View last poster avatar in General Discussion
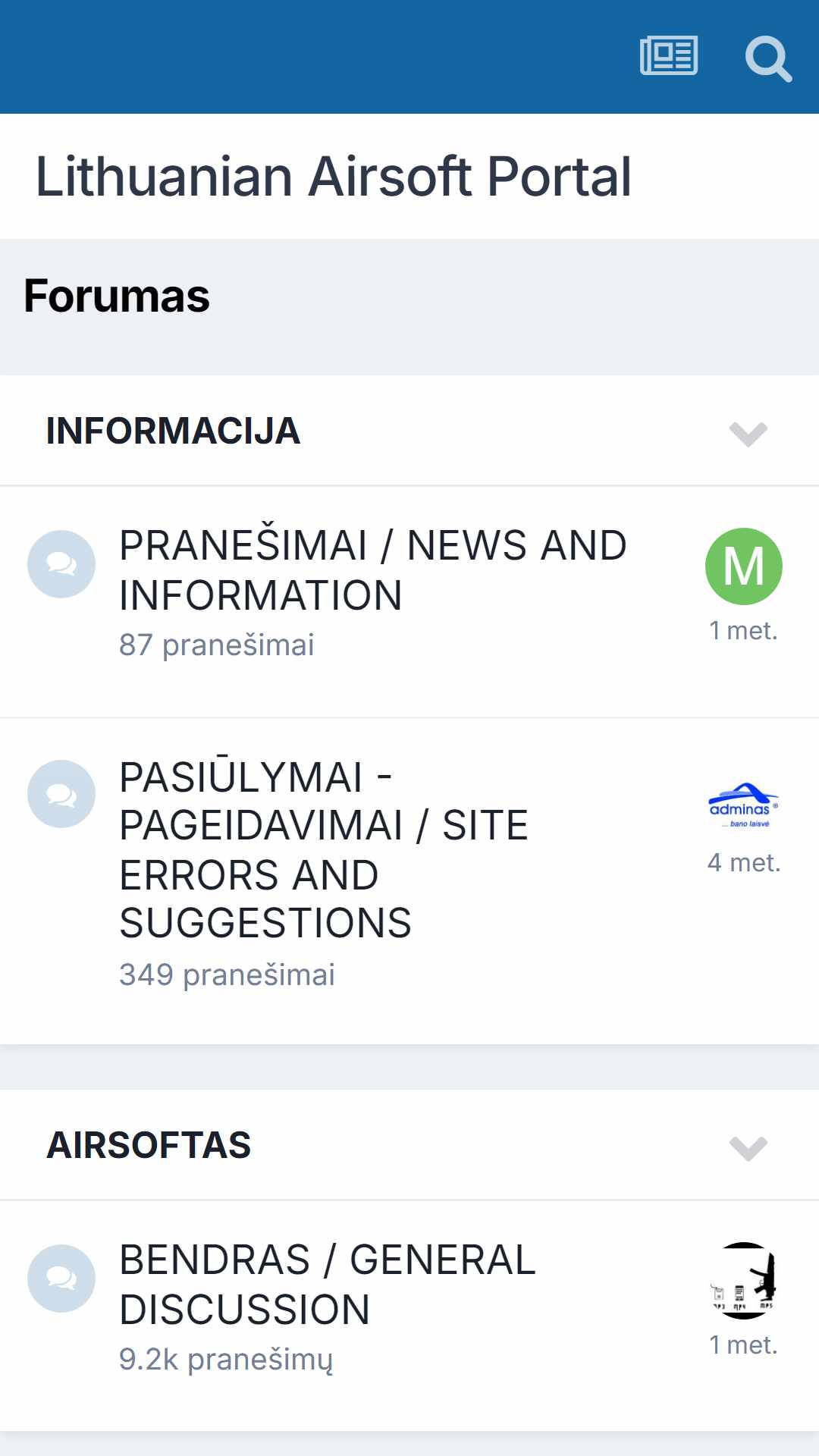This screenshot has height=1456, width=819. [744, 1281]
